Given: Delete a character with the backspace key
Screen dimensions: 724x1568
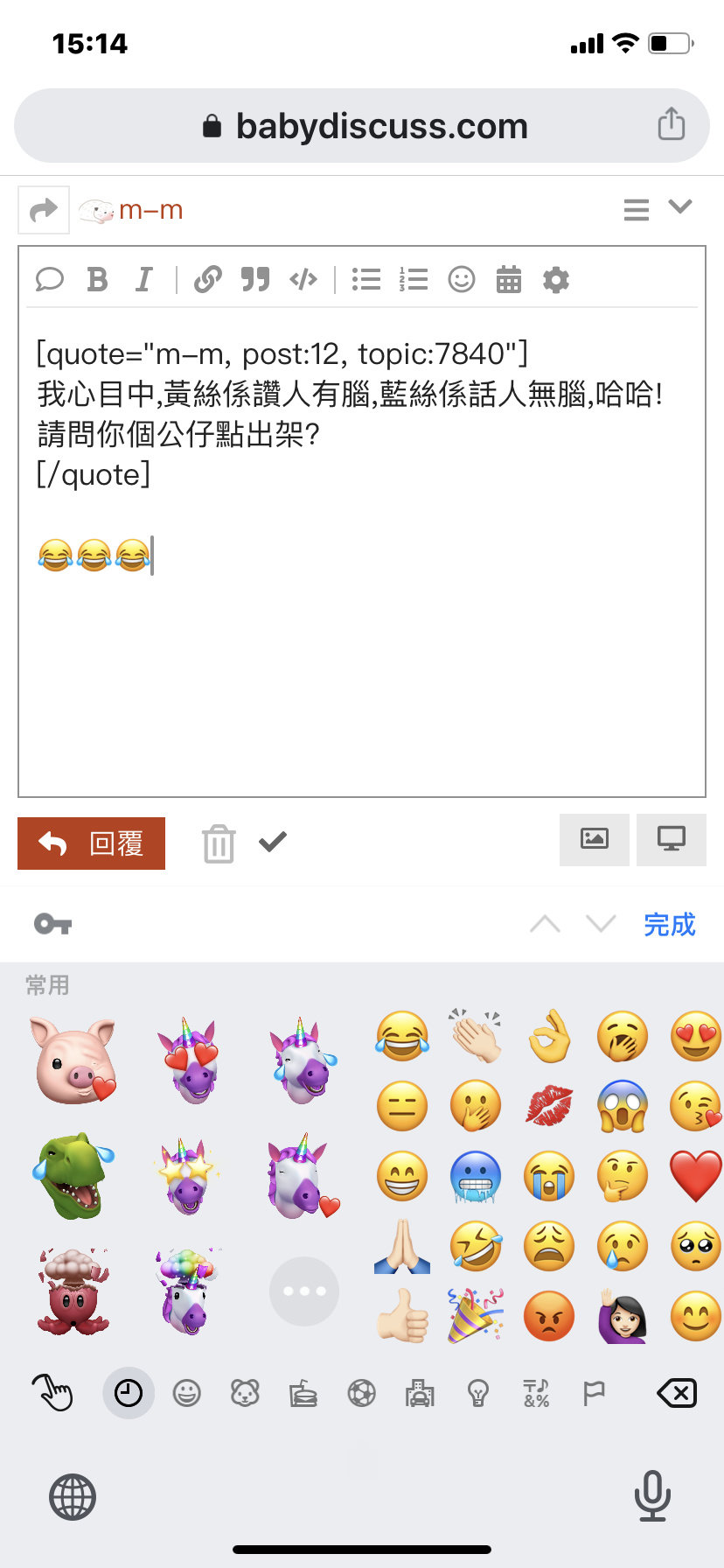Looking at the screenshot, I should point(677,1392).
